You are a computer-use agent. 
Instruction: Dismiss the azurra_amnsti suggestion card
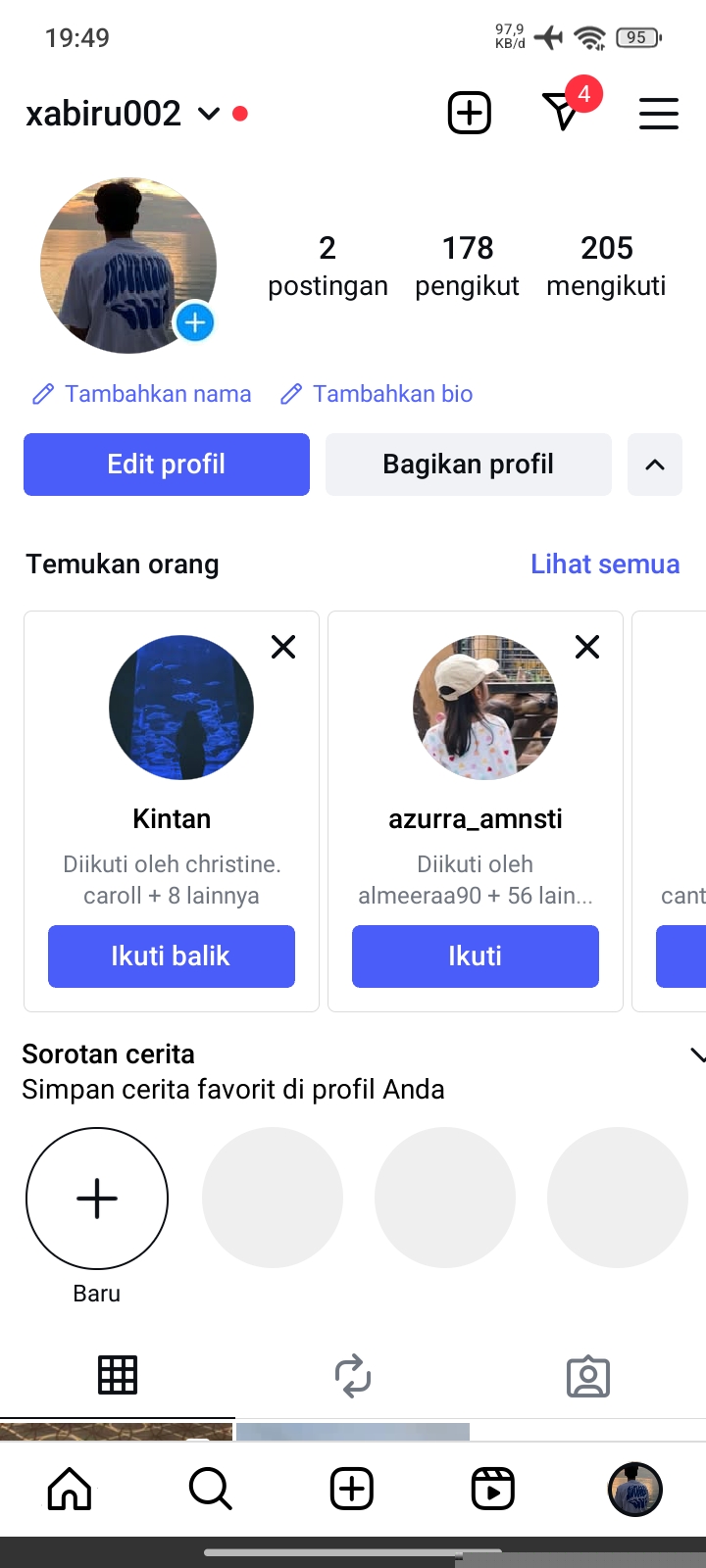tap(587, 647)
